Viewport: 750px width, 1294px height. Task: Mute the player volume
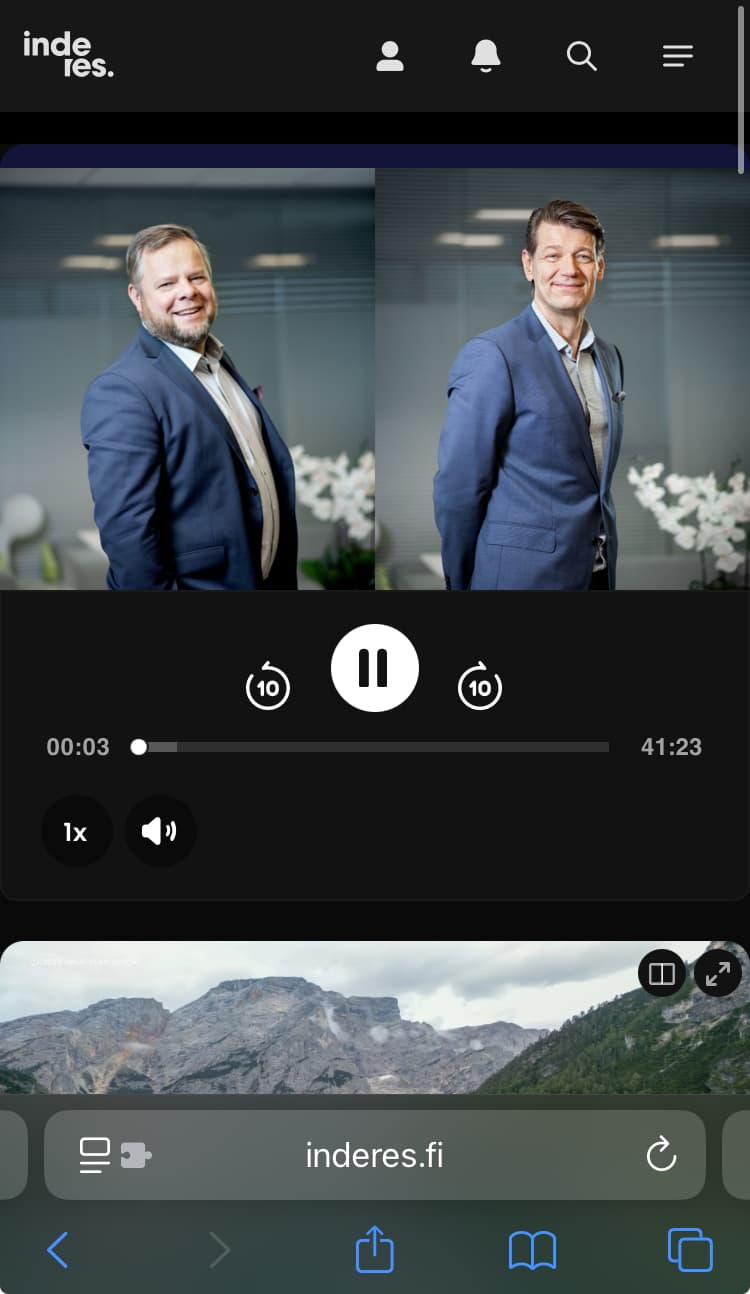click(x=160, y=831)
